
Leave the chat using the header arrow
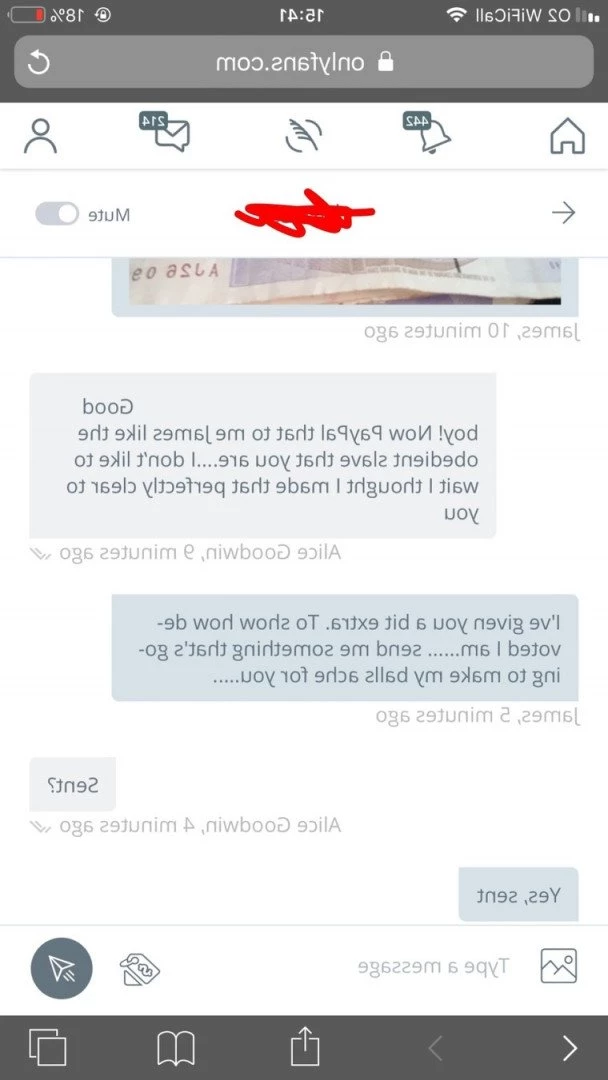tap(564, 213)
